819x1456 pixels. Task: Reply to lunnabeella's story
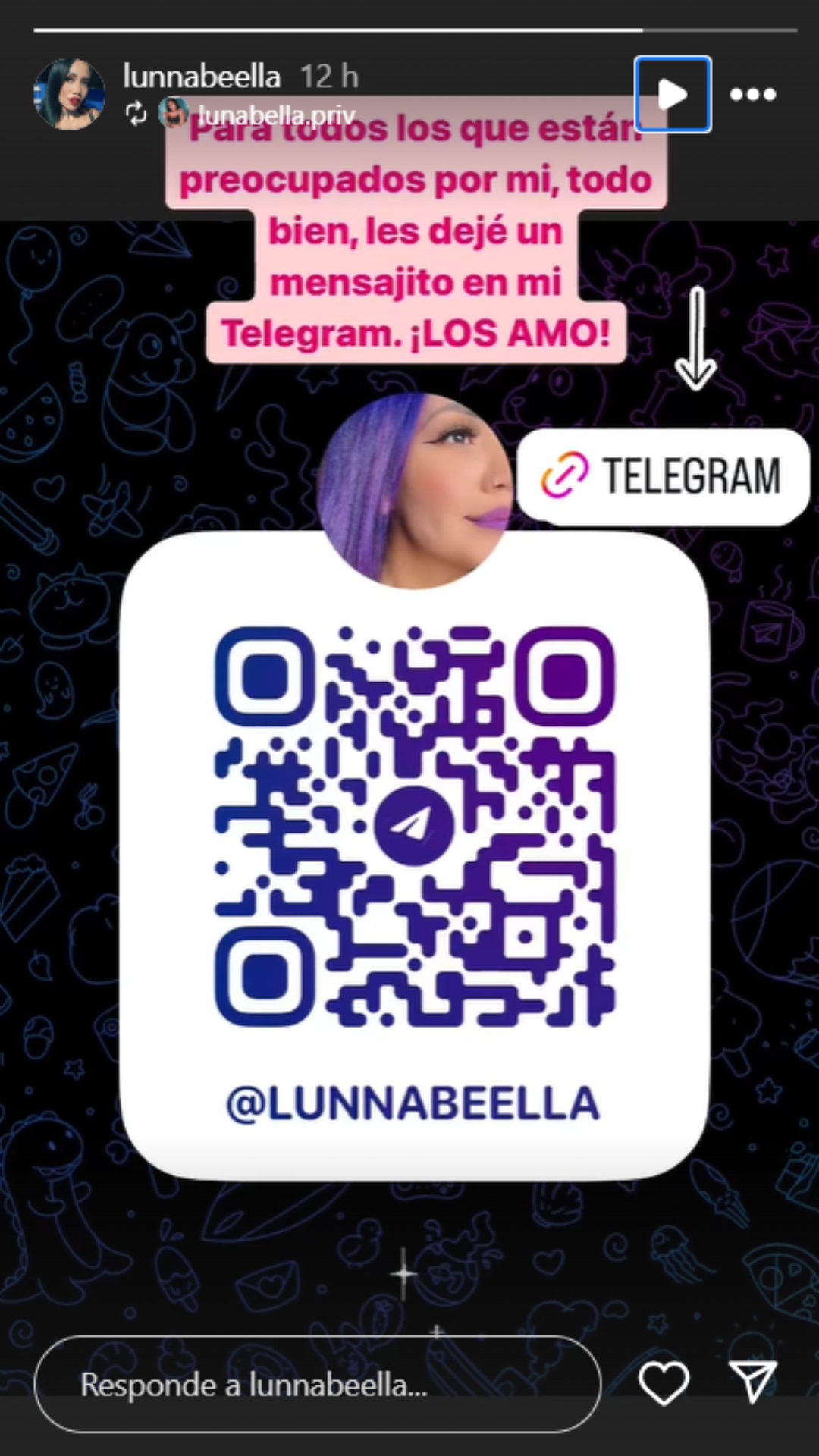pos(317,1385)
